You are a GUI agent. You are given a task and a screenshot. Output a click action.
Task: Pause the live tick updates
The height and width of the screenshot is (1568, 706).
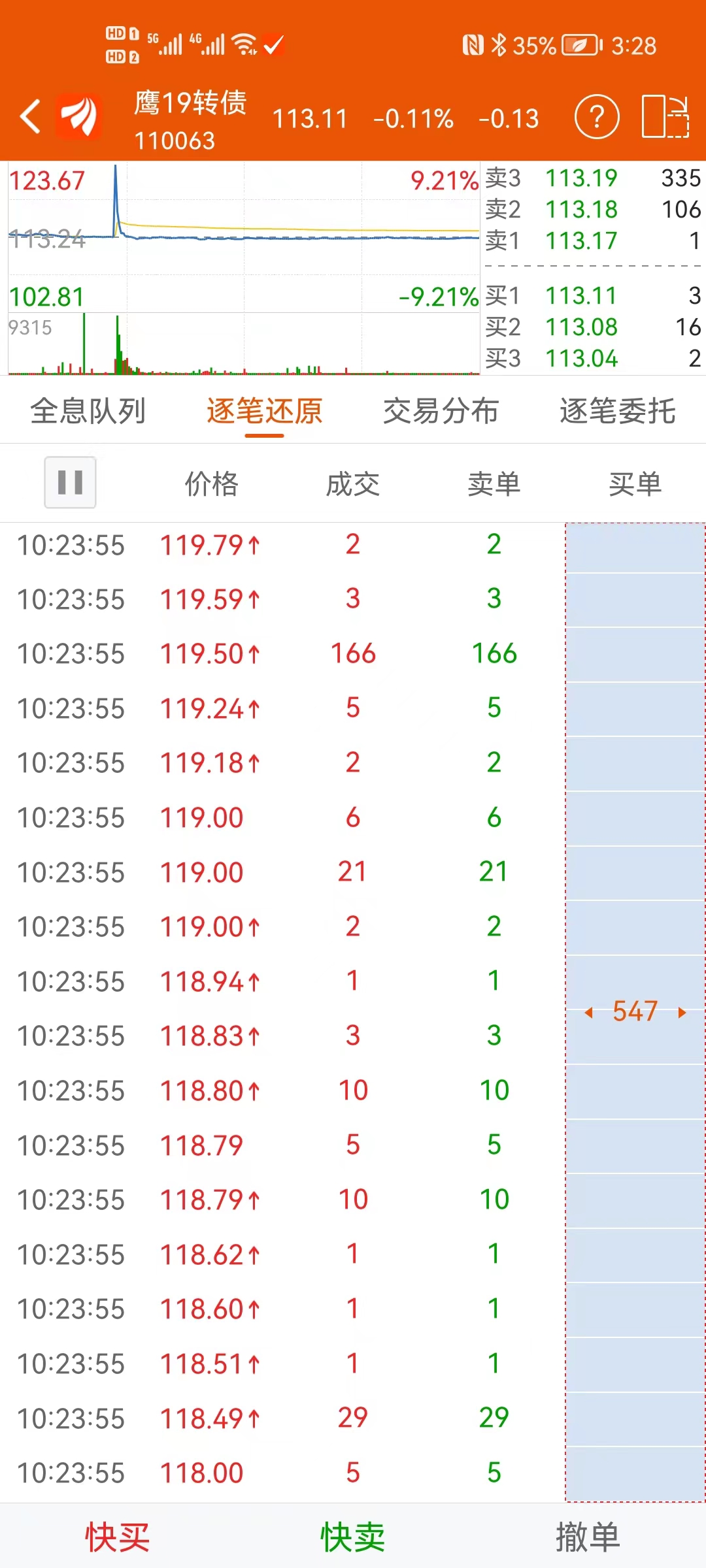(x=70, y=483)
